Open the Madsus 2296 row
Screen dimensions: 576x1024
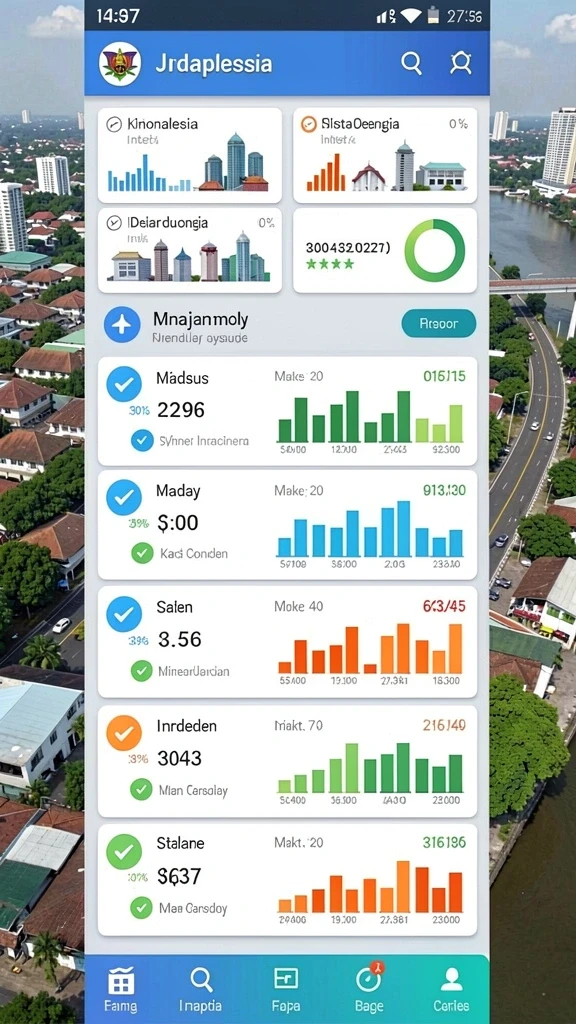point(287,411)
